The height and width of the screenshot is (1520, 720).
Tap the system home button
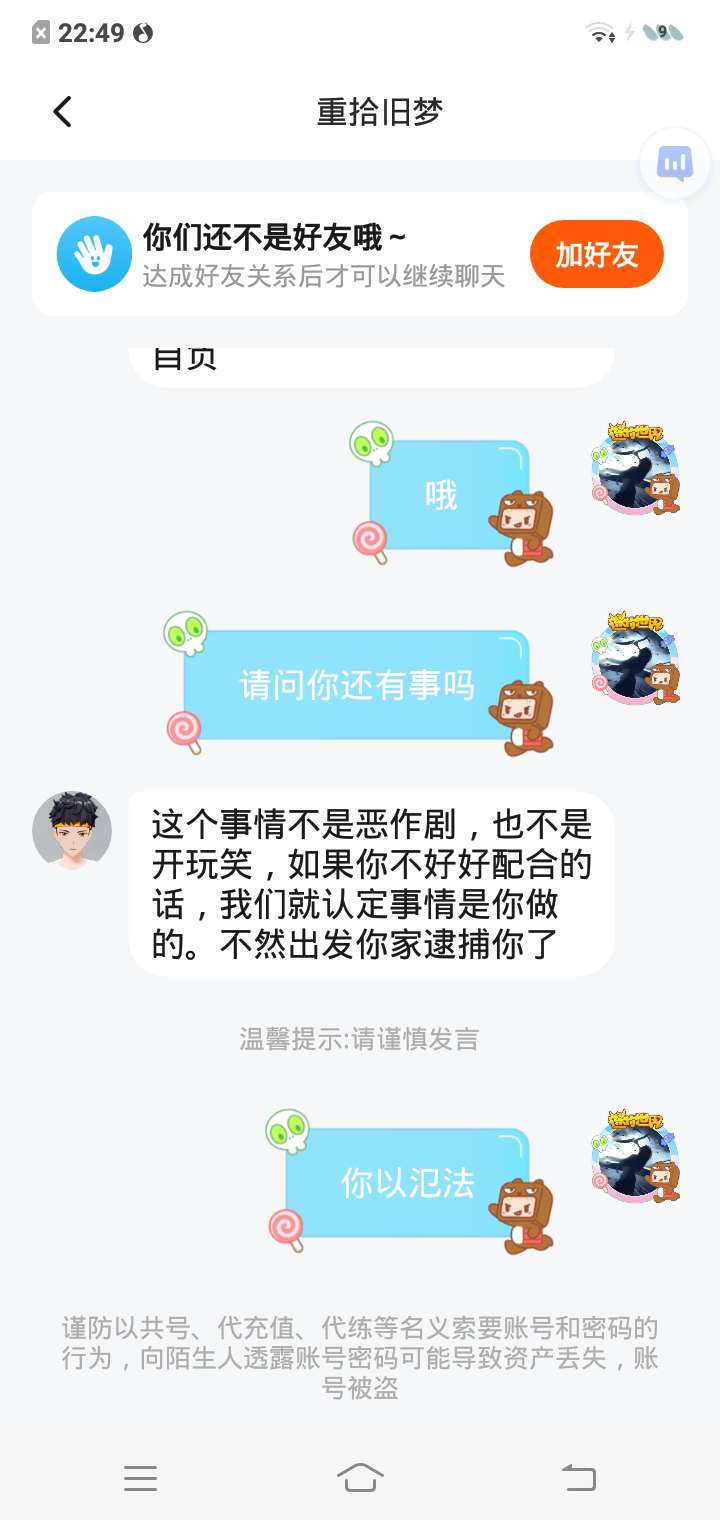pyautogui.click(x=360, y=1477)
